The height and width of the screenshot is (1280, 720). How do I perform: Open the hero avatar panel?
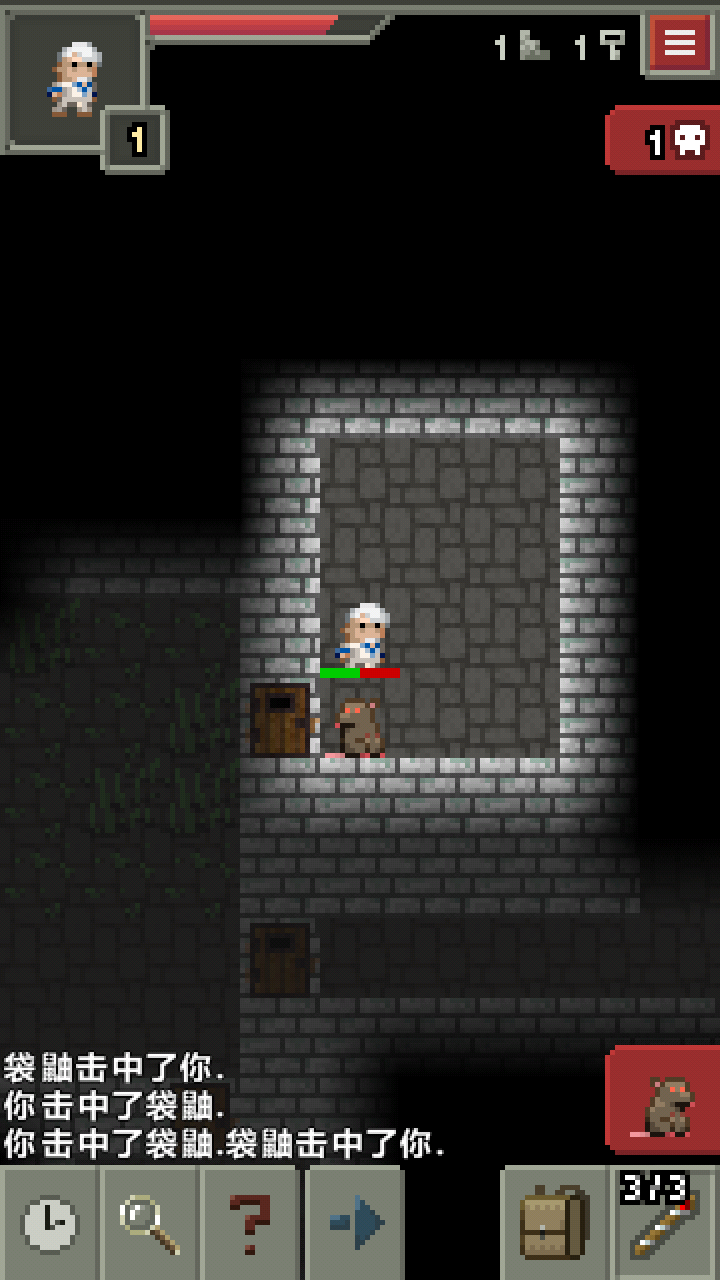point(74,80)
